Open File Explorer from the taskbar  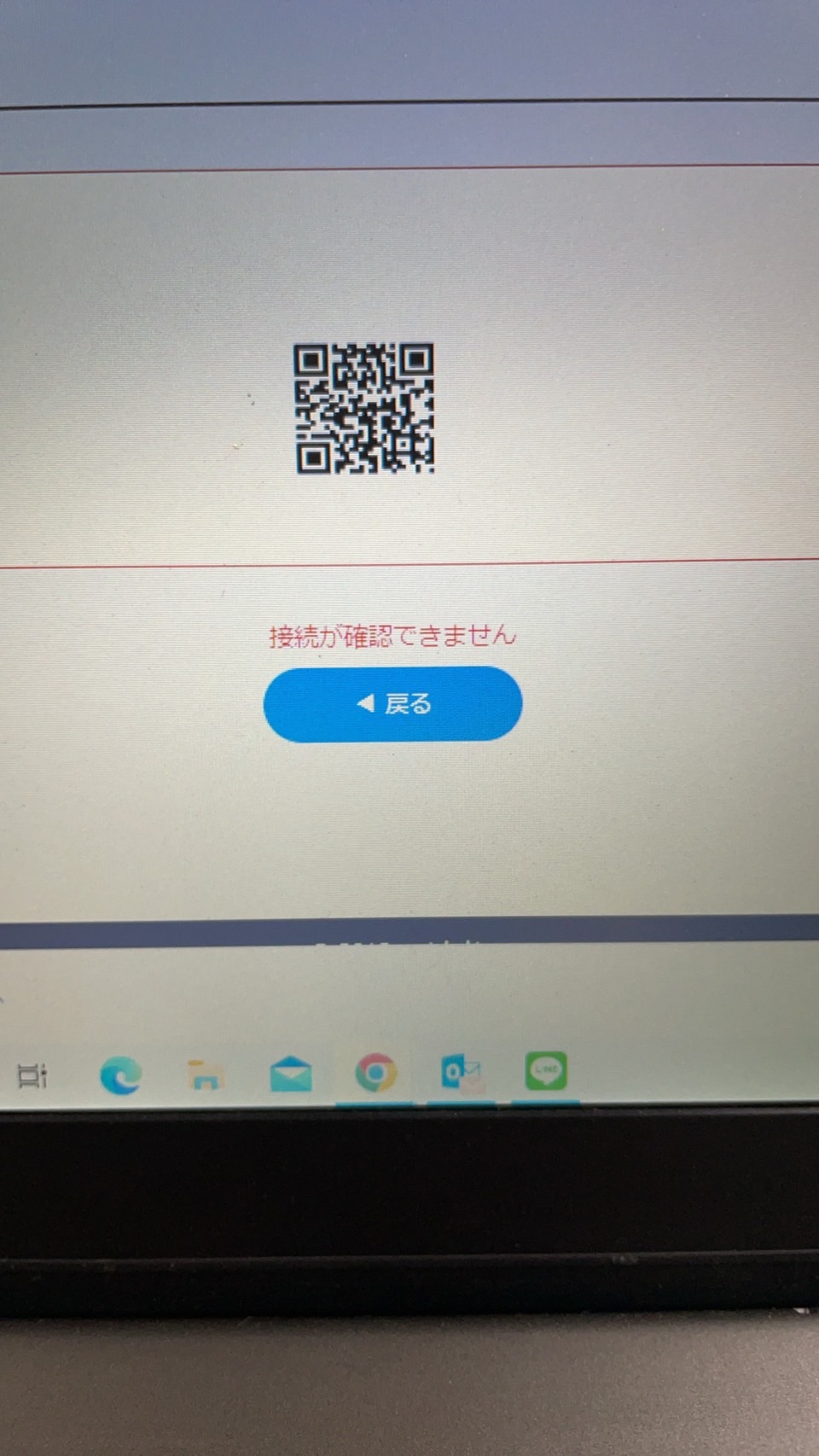tap(205, 1075)
